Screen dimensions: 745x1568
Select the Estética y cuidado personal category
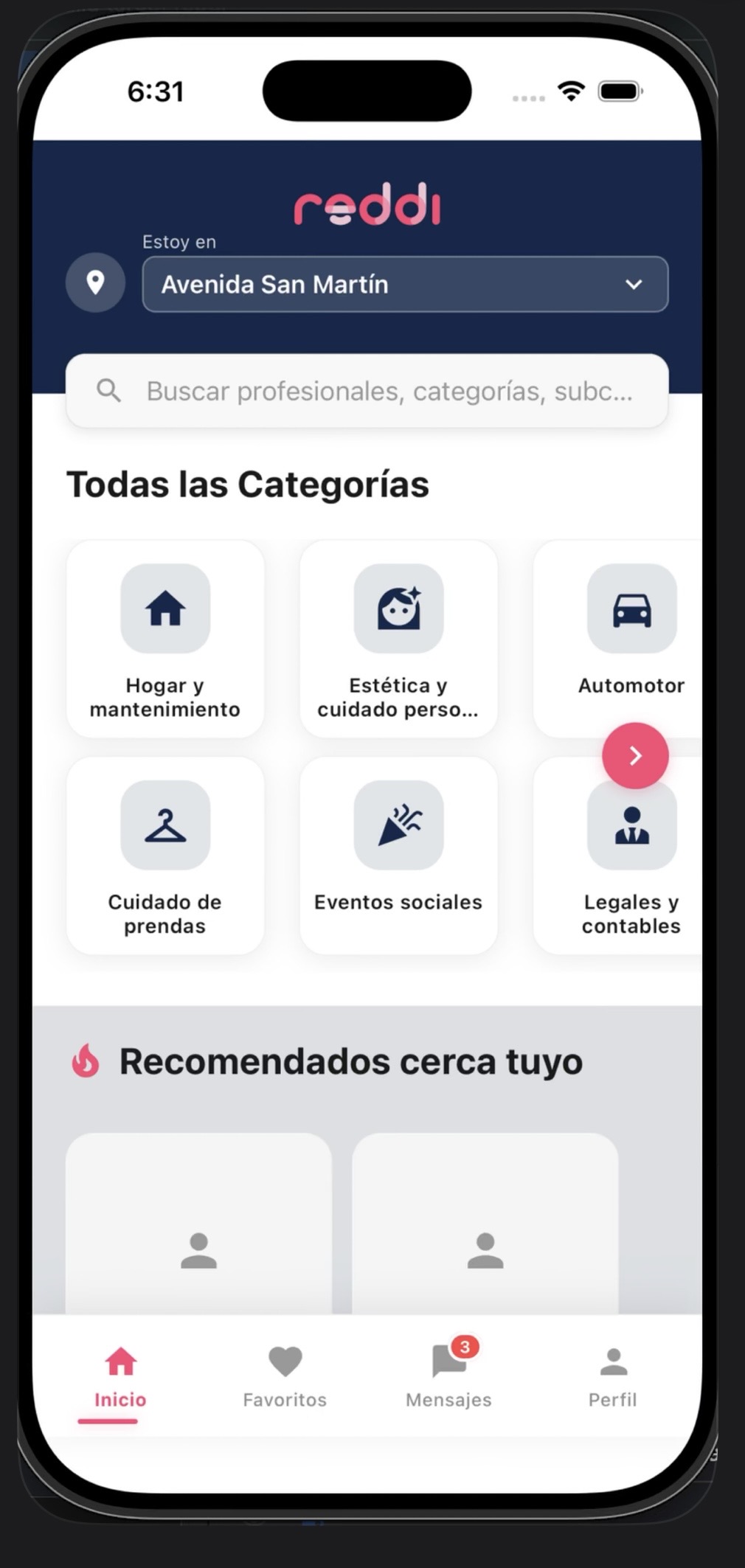pos(398,639)
